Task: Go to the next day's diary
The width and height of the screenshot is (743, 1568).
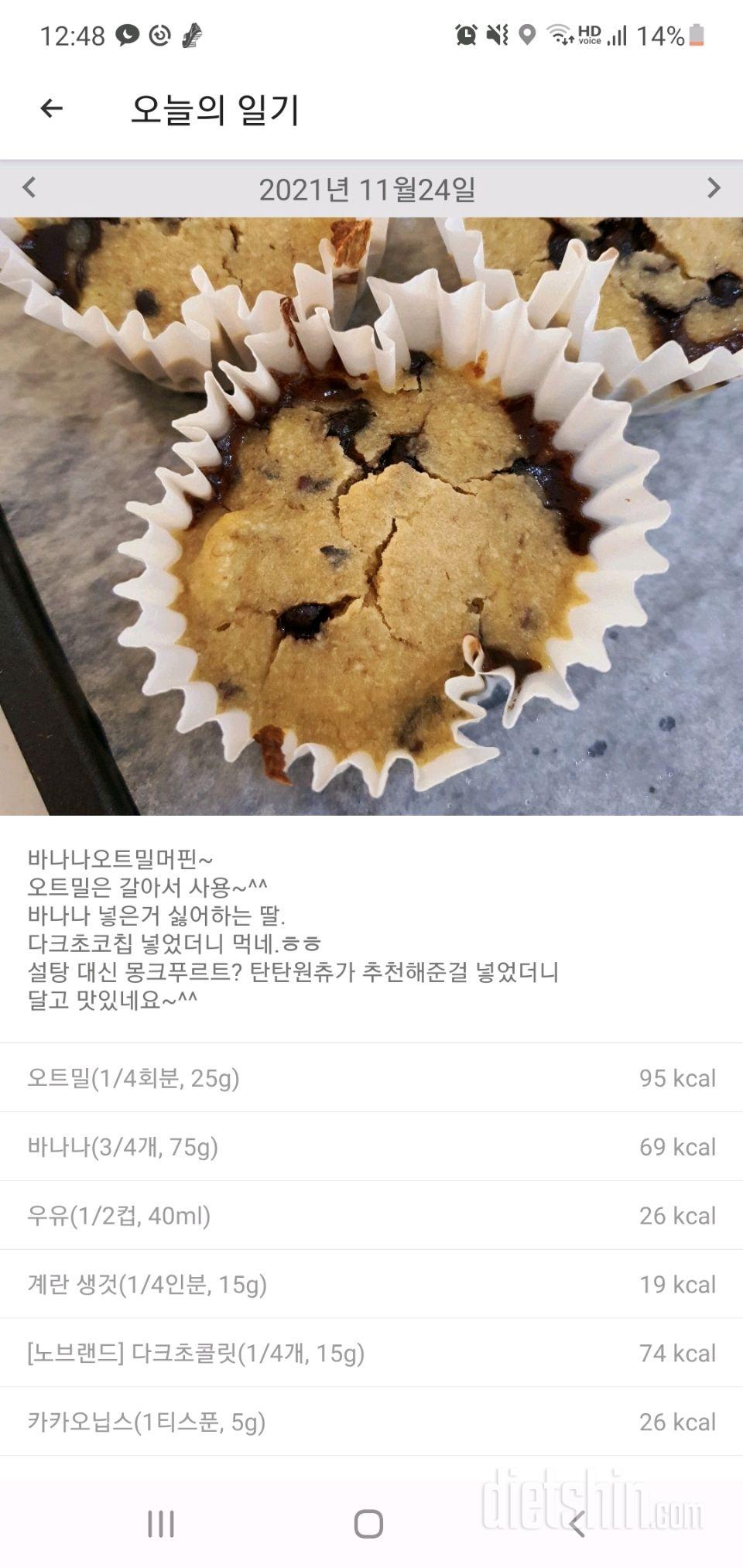Action: [x=713, y=187]
